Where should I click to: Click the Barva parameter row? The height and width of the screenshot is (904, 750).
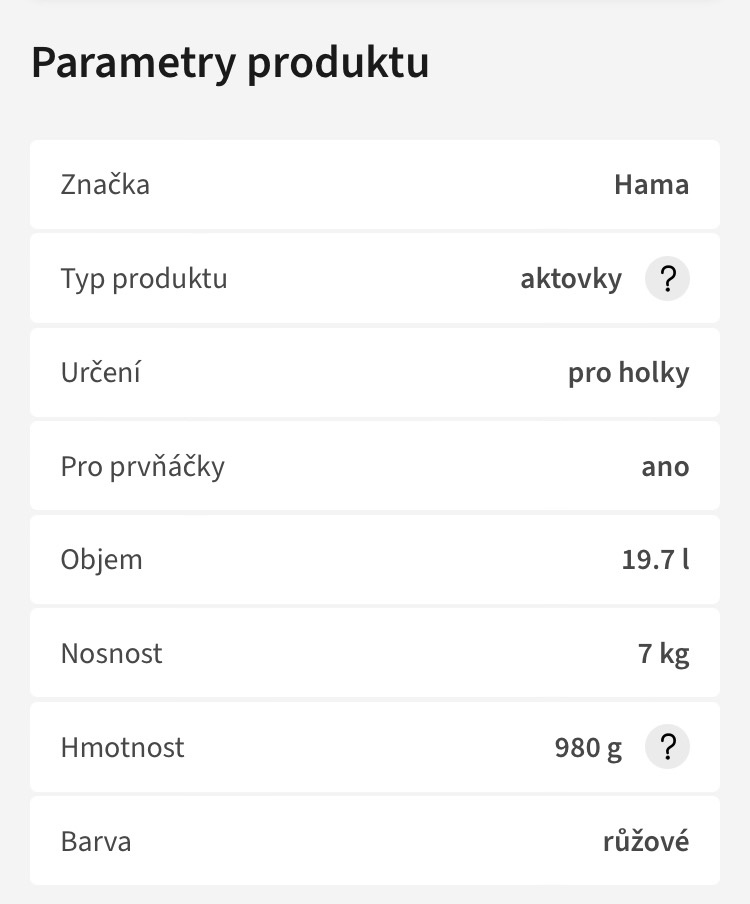375,841
